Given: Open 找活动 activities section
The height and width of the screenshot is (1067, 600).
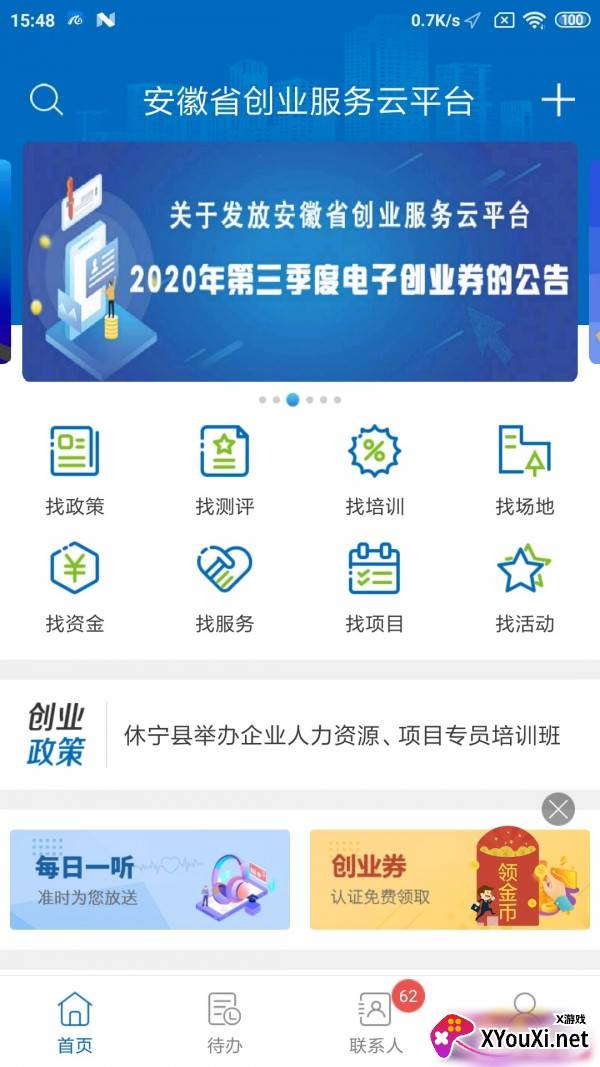Looking at the screenshot, I should 524,586.
